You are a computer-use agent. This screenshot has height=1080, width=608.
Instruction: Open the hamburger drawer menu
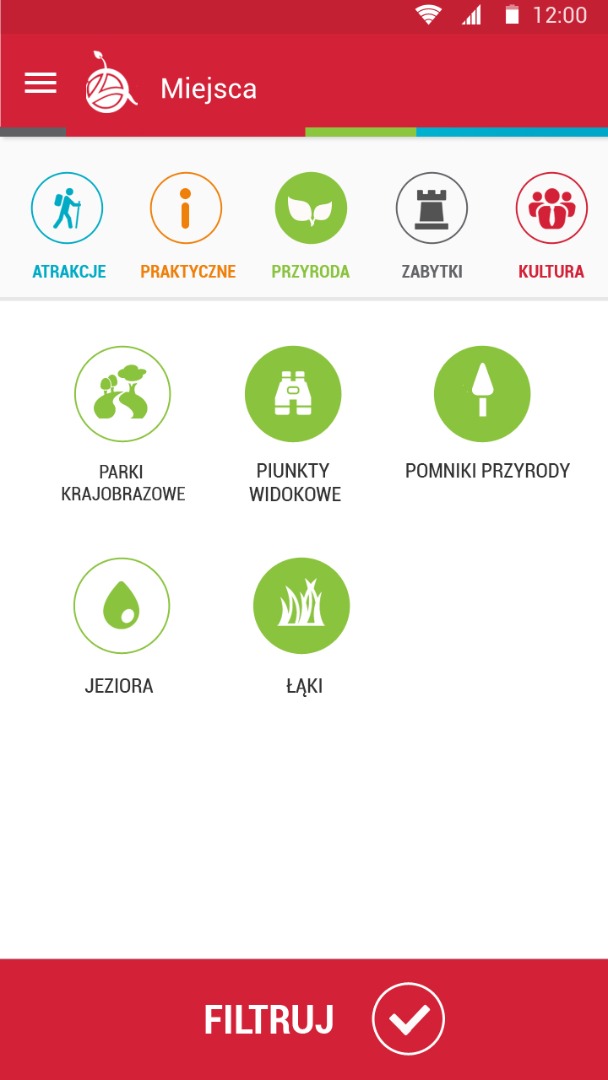[x=40, y=84]
